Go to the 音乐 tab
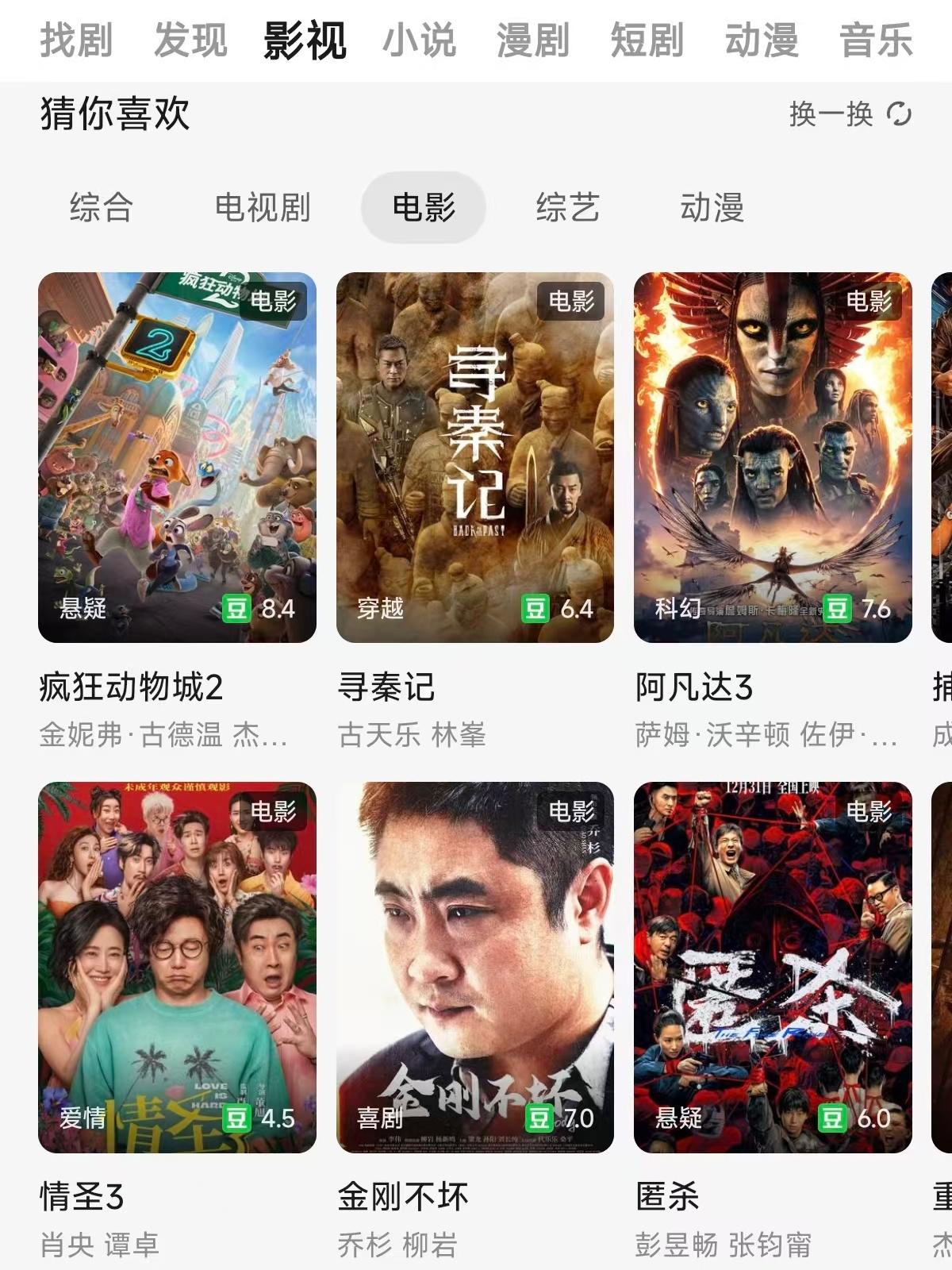952x1270 pixels. point(876,40)
